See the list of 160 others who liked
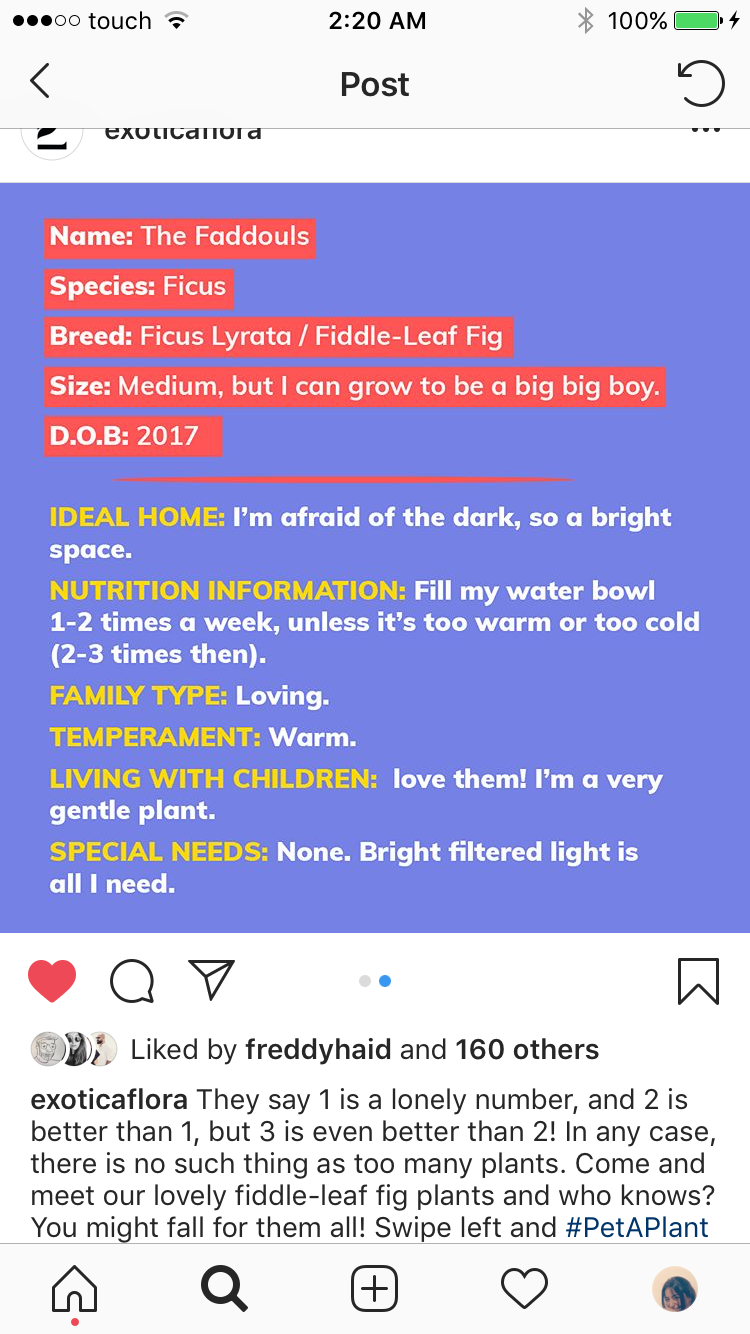750x1334 pixels. [x=527, y=1049]
